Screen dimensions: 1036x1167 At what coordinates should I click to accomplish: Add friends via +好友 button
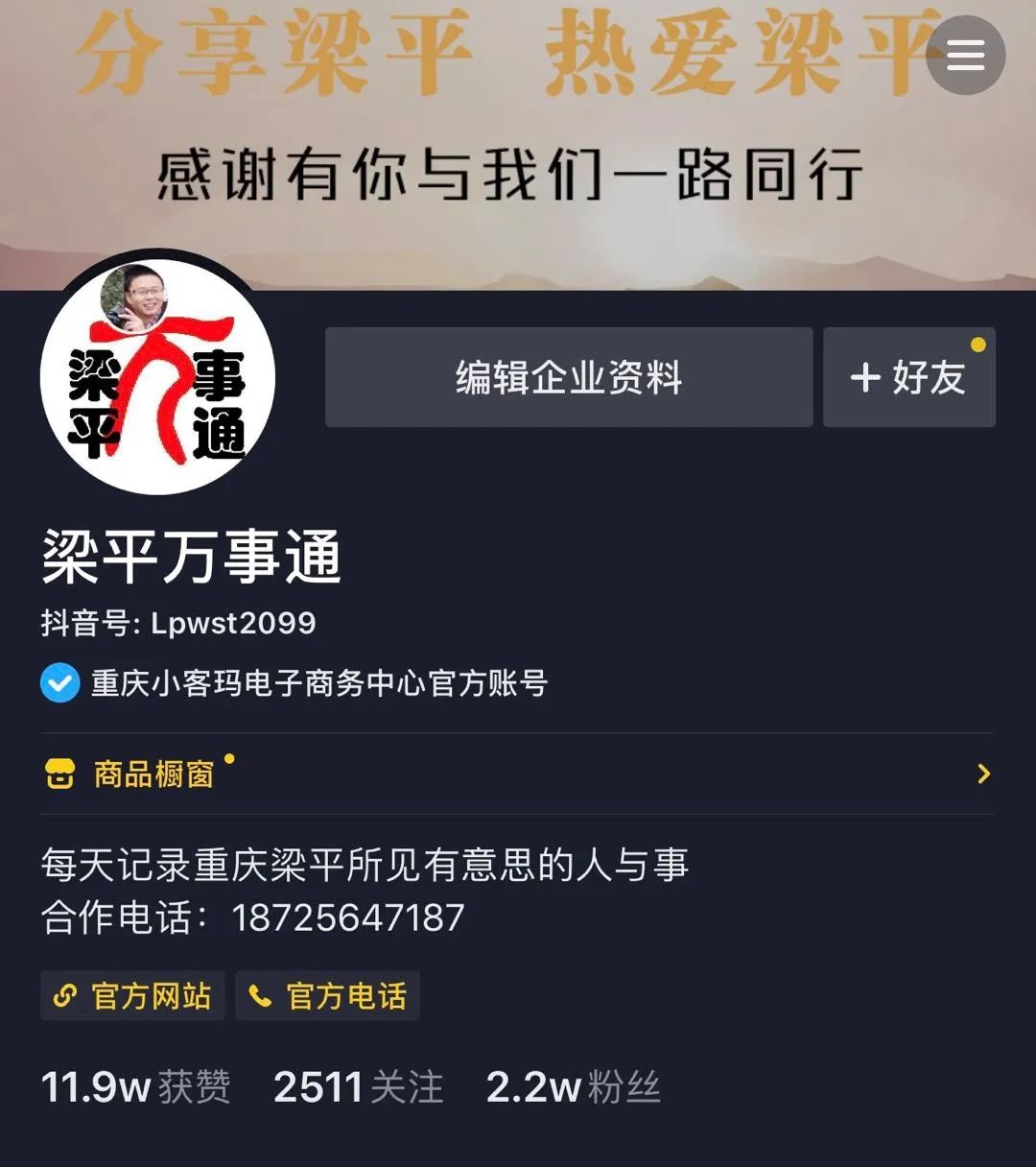tap(908, 377)
